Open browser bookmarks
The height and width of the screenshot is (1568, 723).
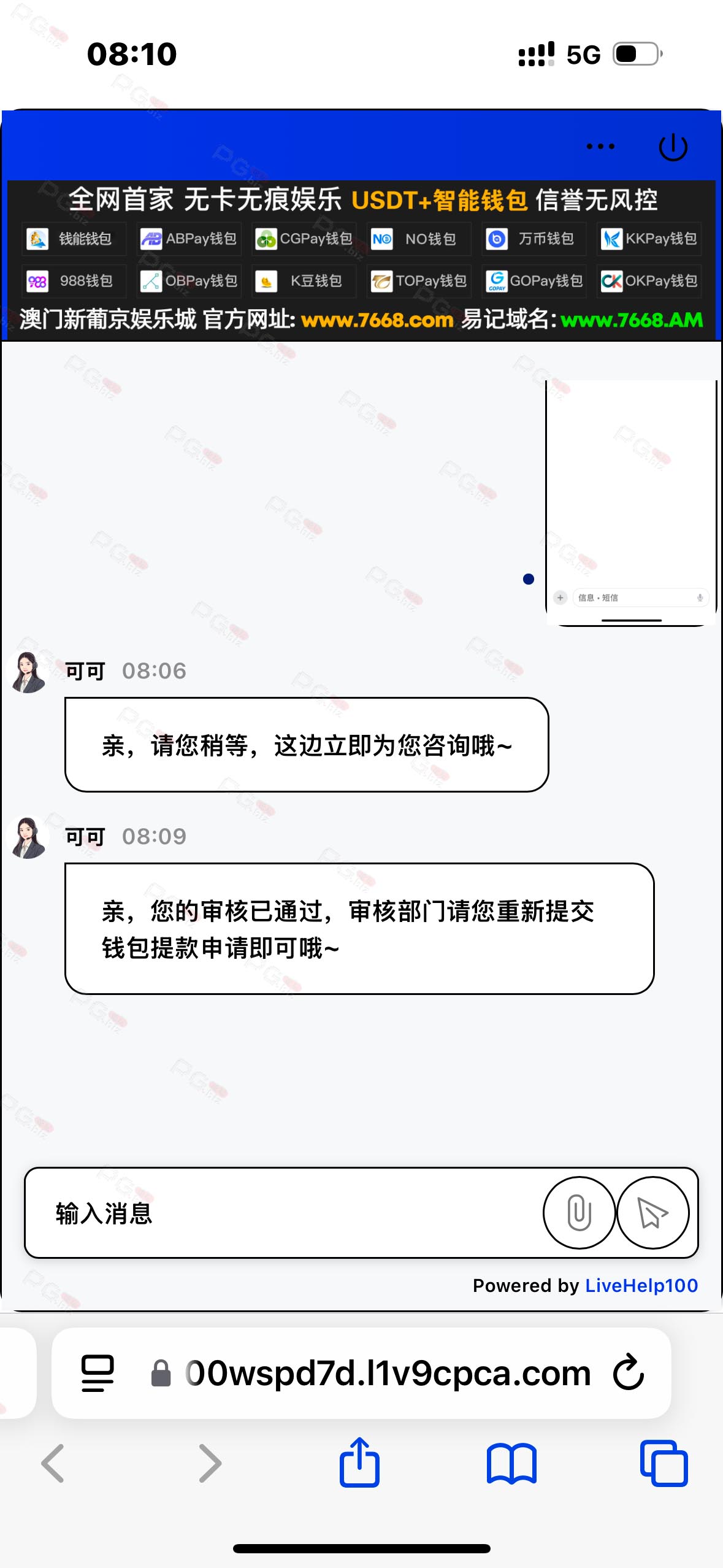click(x=511, y=1464)
